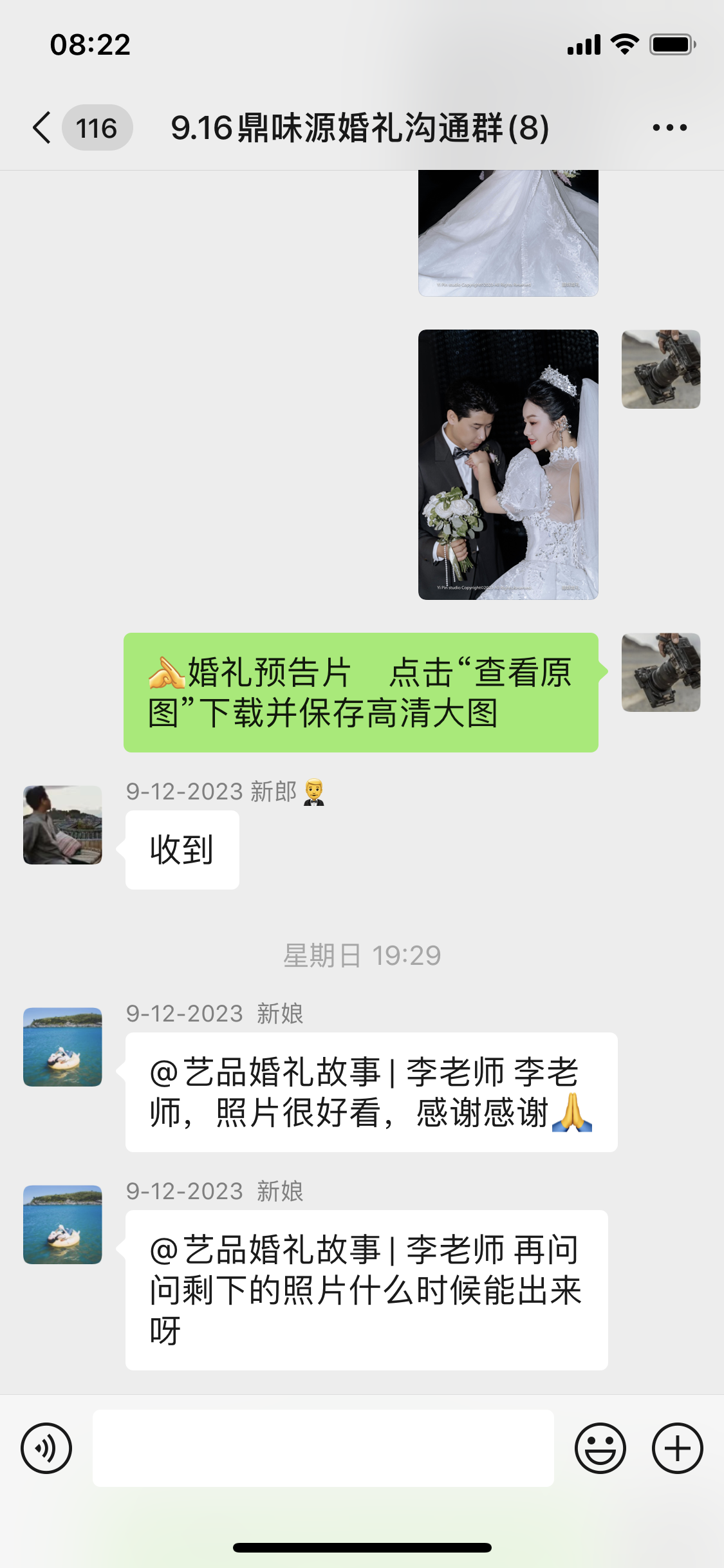Open the partially visible wedding dress photo
Image resolution: width=724 pixels, height=1568 pixels.
point(508,233)
